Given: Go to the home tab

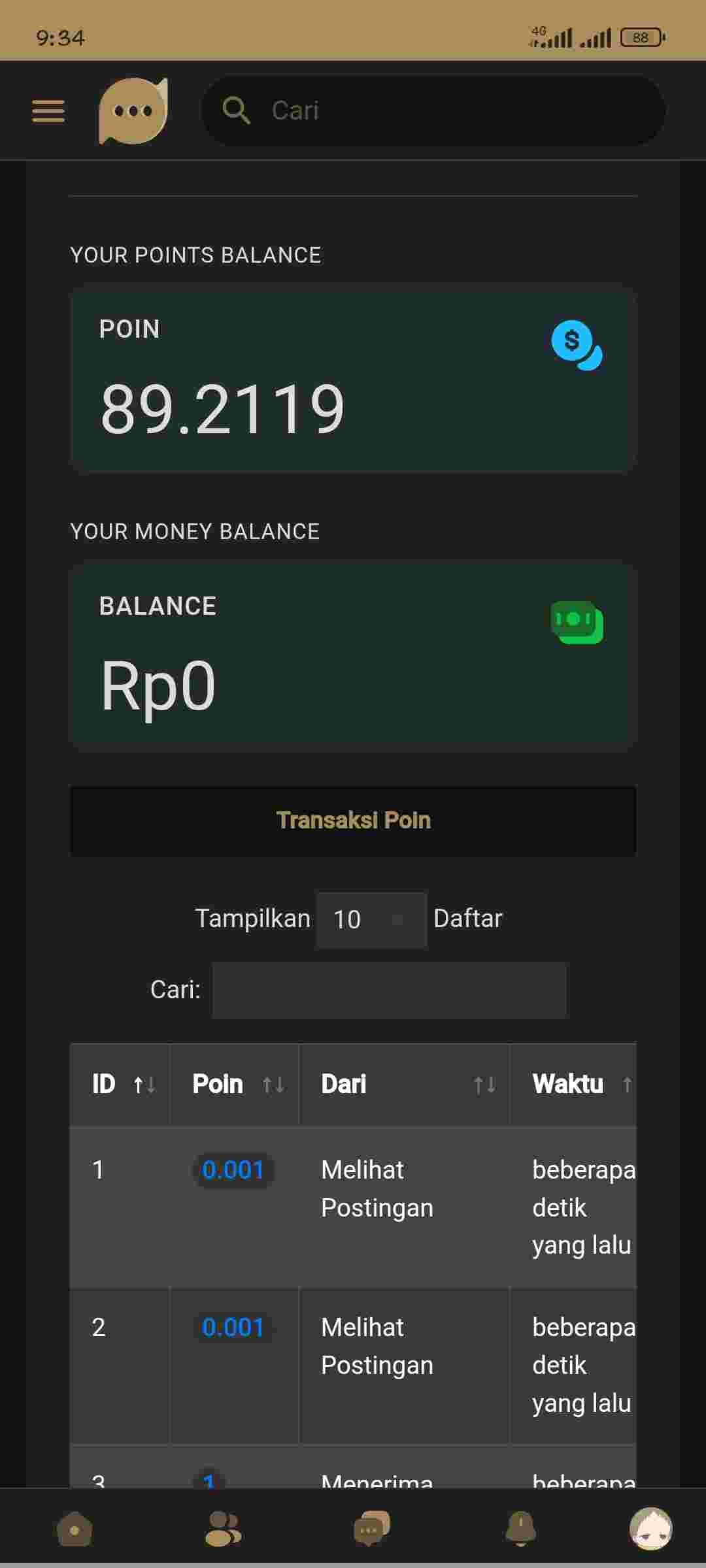Looking at the screenshot, I should pos(75,1529).
